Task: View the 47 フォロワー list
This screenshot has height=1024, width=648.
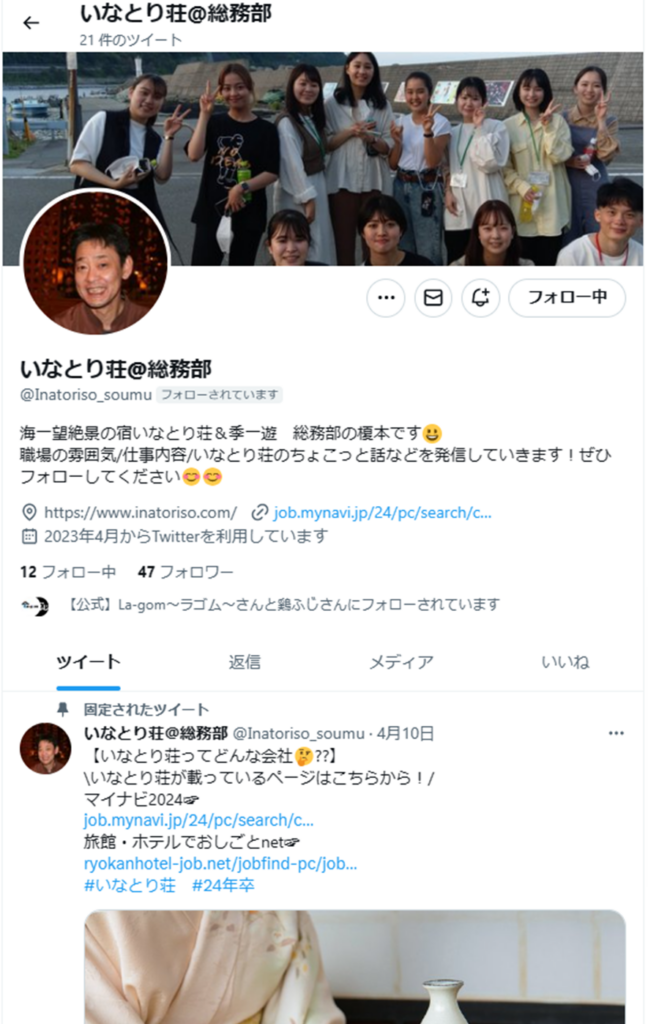Action: tap(186, 572)
